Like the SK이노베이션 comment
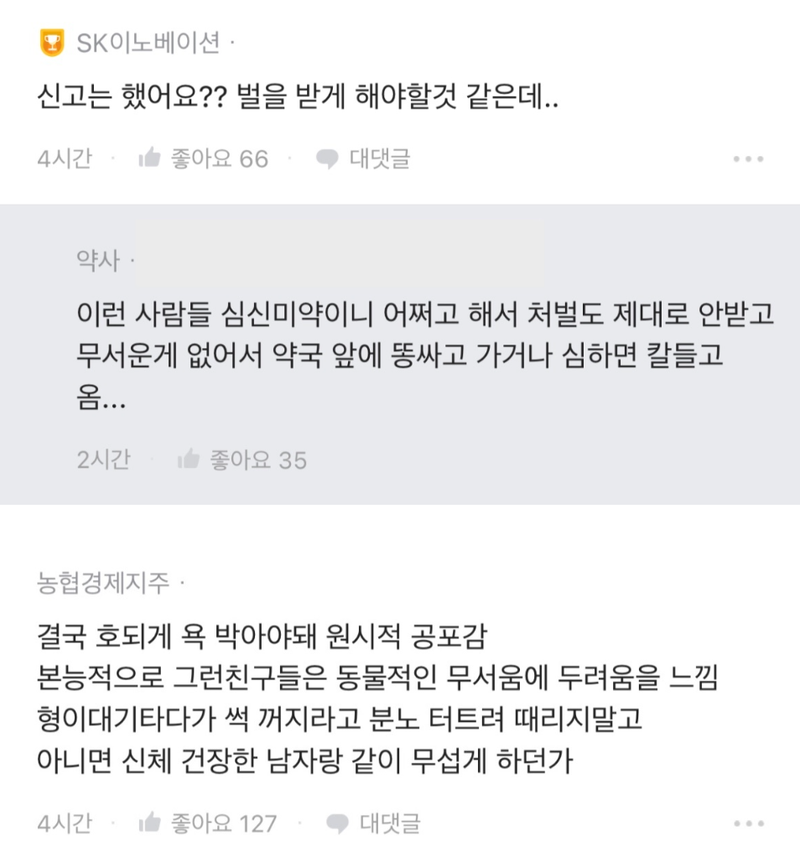 204,158
